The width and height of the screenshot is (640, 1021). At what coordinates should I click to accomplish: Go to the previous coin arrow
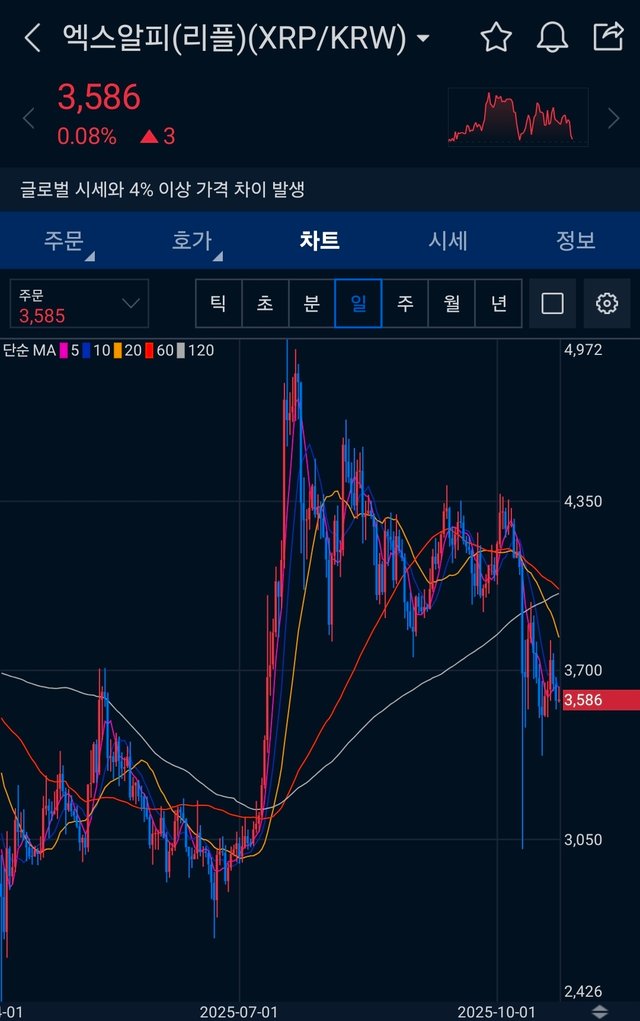click(x=28, y=120)
